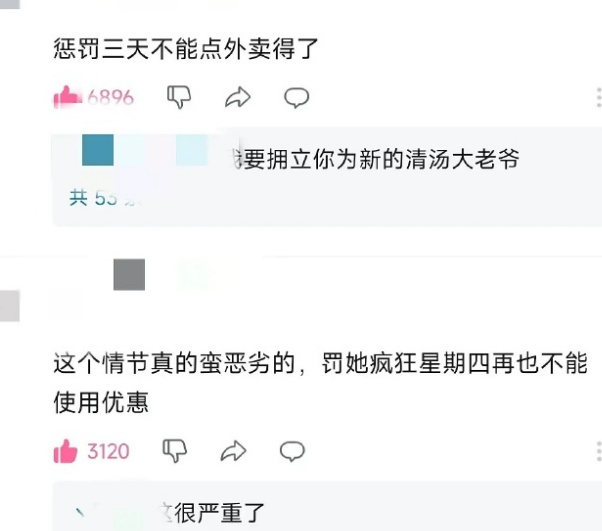Share the comment with 3120 likes
The height and width of the screenshot is (531, 602).
233,450
